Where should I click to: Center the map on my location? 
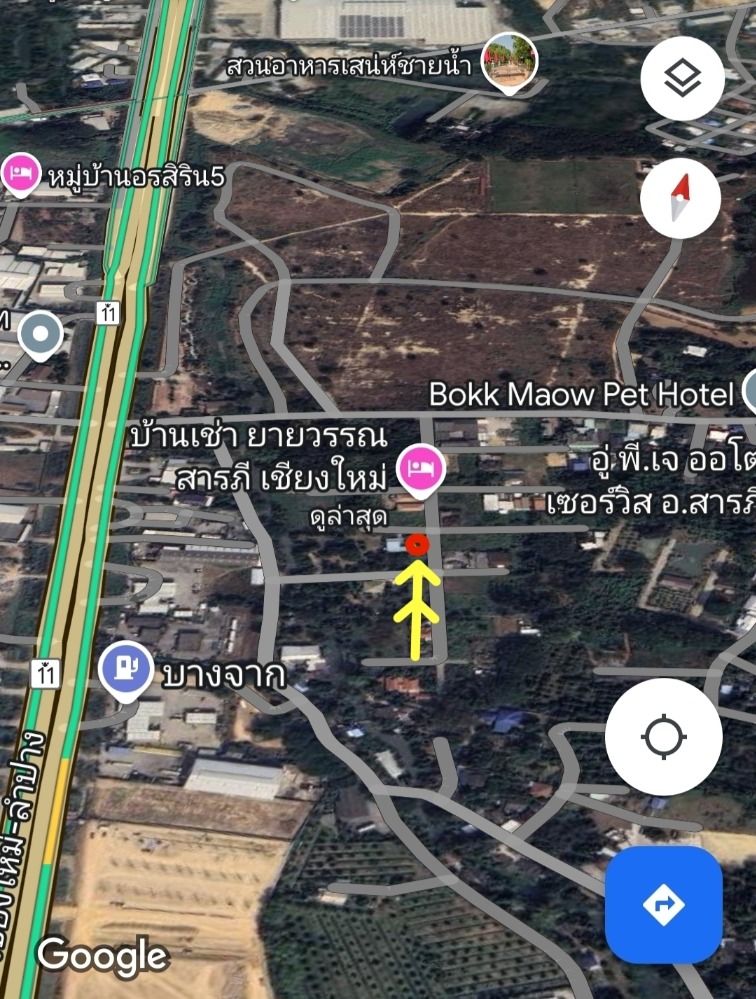coord(663,738)
